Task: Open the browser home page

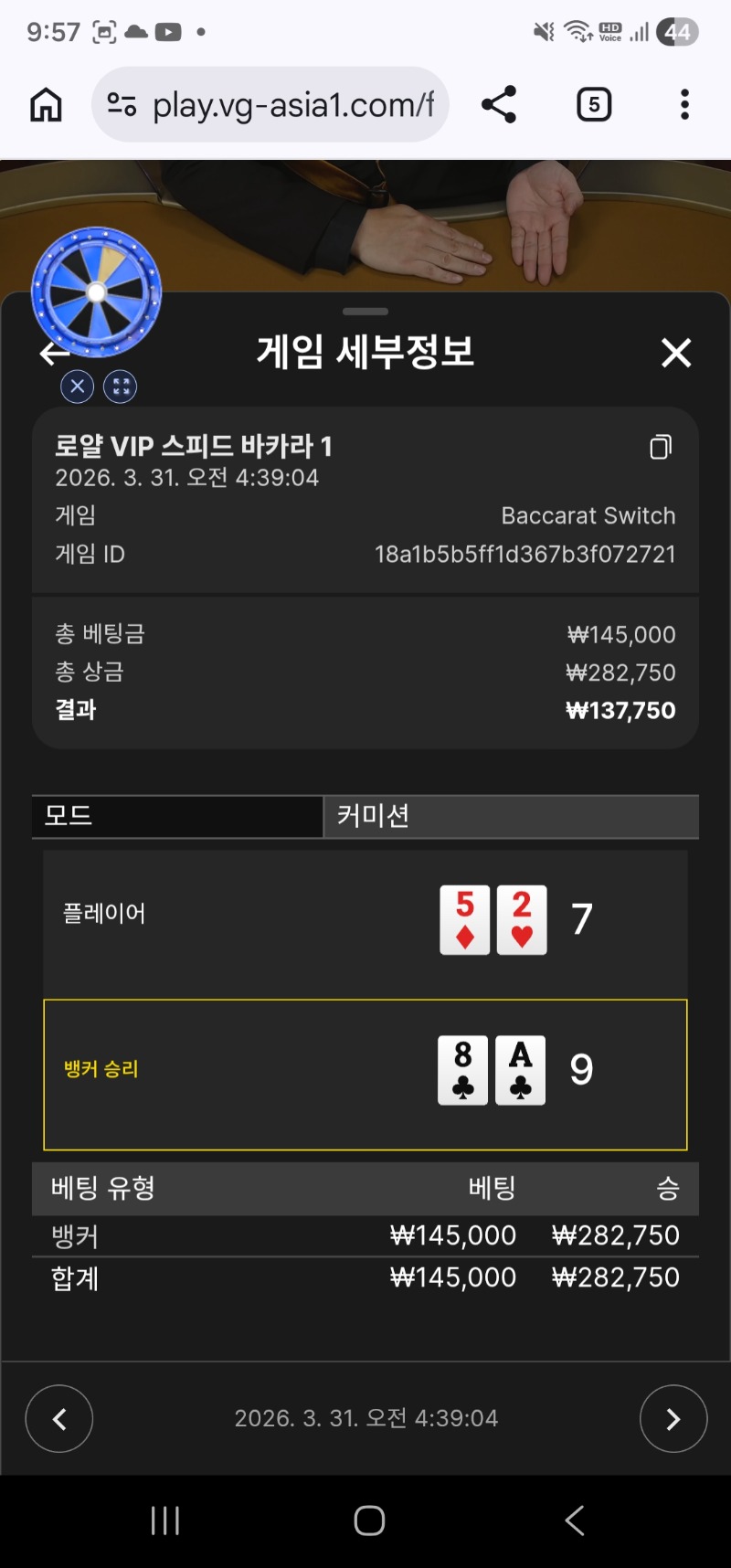Action: (x=46, y=105)
